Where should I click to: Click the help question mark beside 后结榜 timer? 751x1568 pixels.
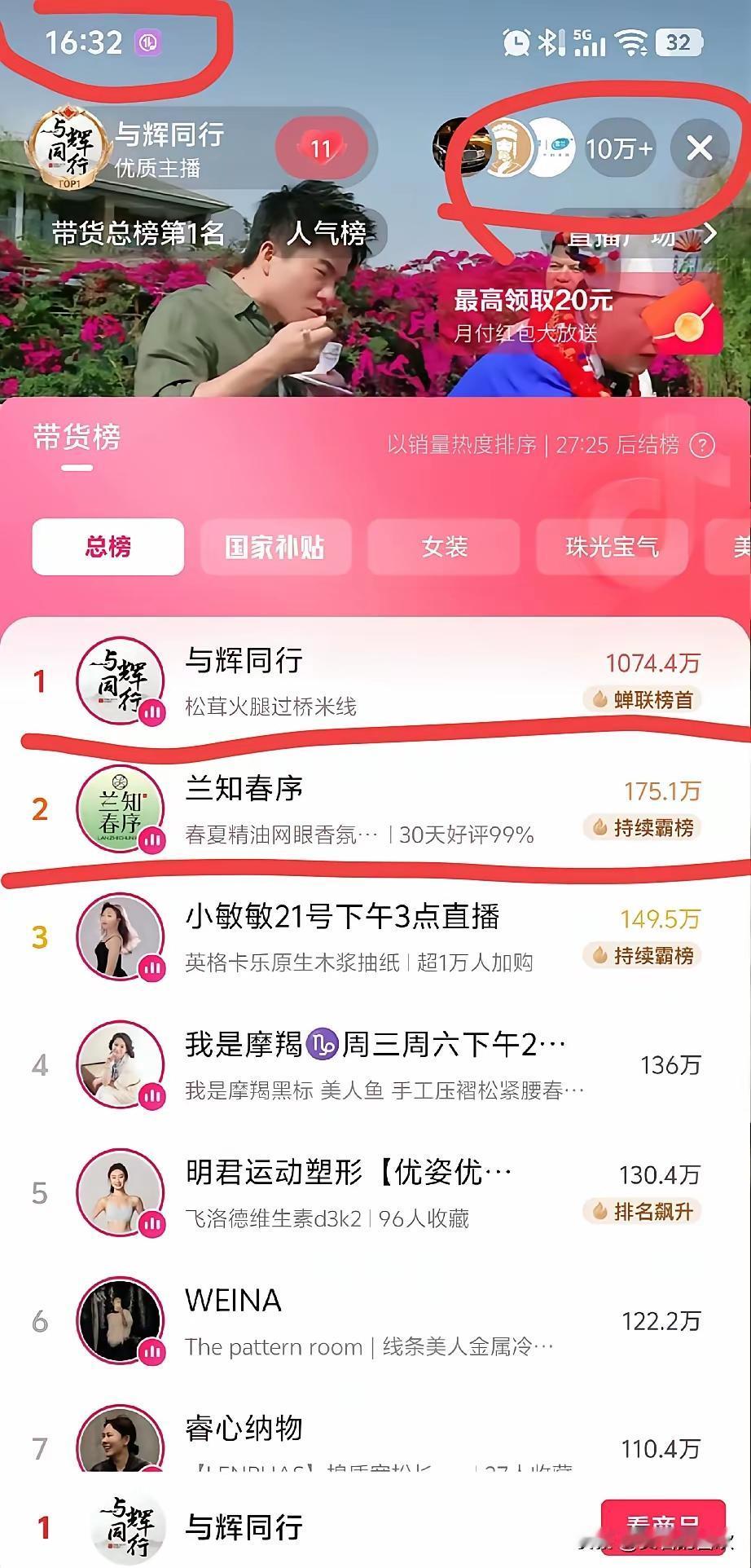tap(700, 447)
